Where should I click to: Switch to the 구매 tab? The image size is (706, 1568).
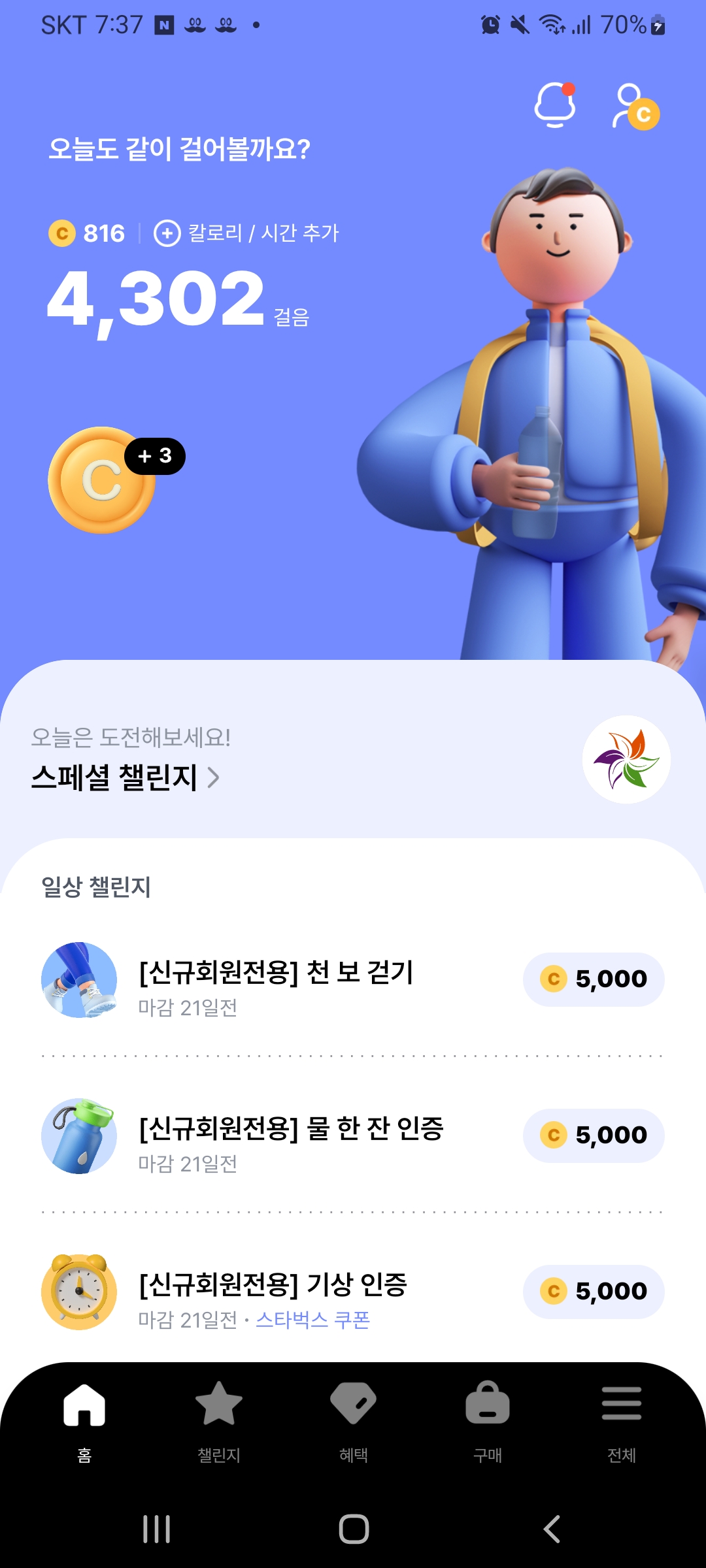488,1418
